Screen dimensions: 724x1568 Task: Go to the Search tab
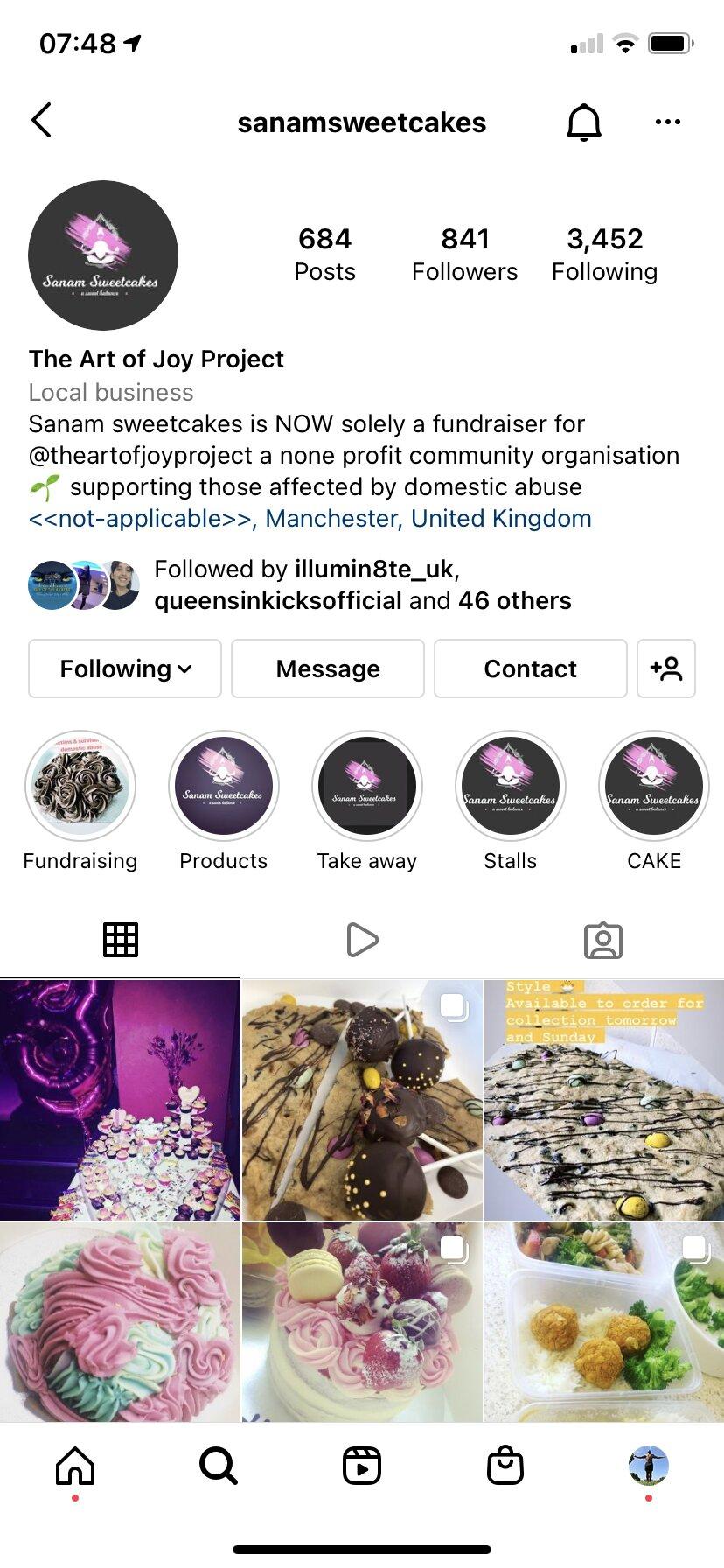(x=218, y=1465)
